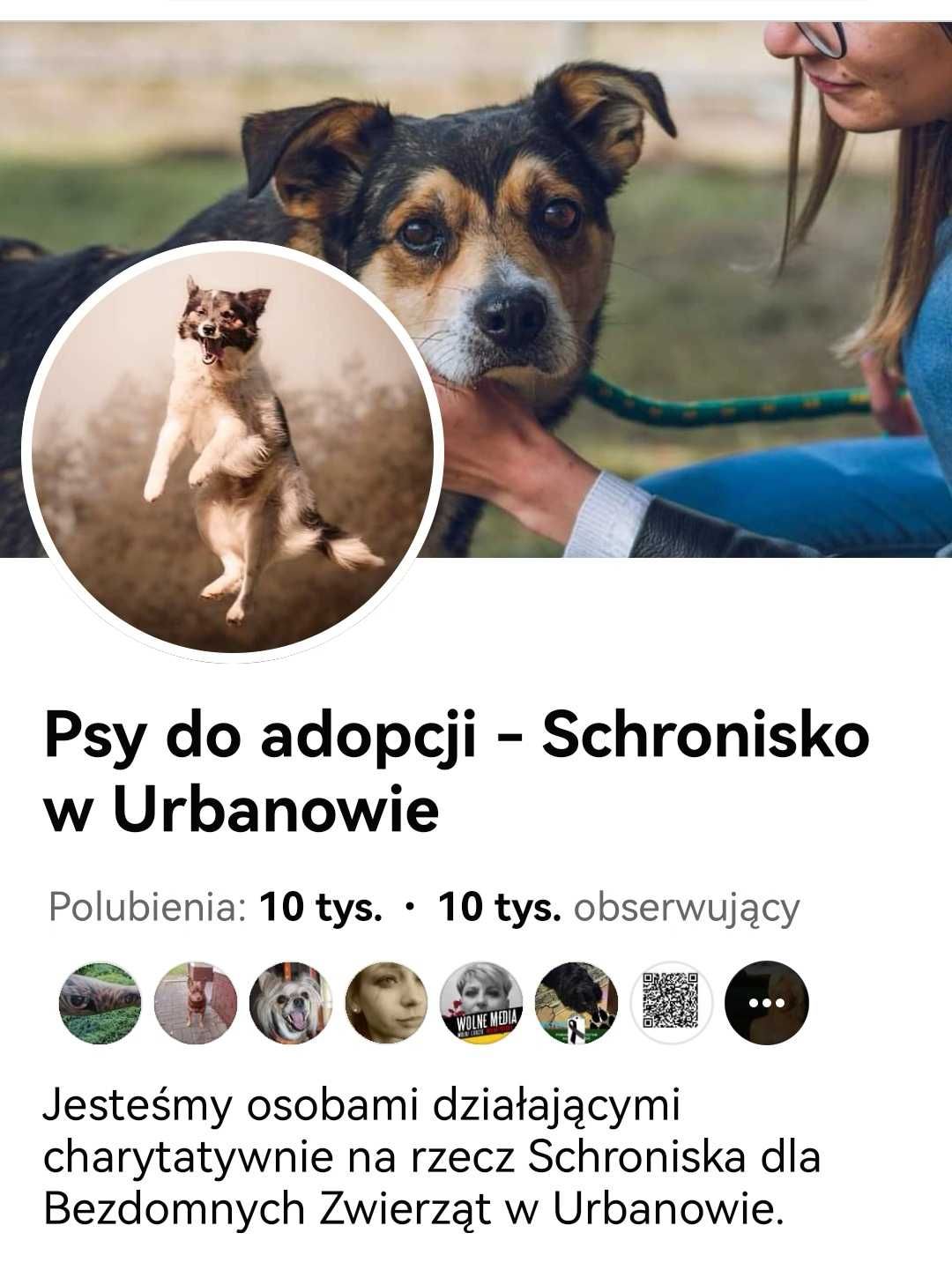Open the Wolne Media follower avatar
Image resolution: width=952 pixels, height=1270 pixels.
(x=481, y=1003)
